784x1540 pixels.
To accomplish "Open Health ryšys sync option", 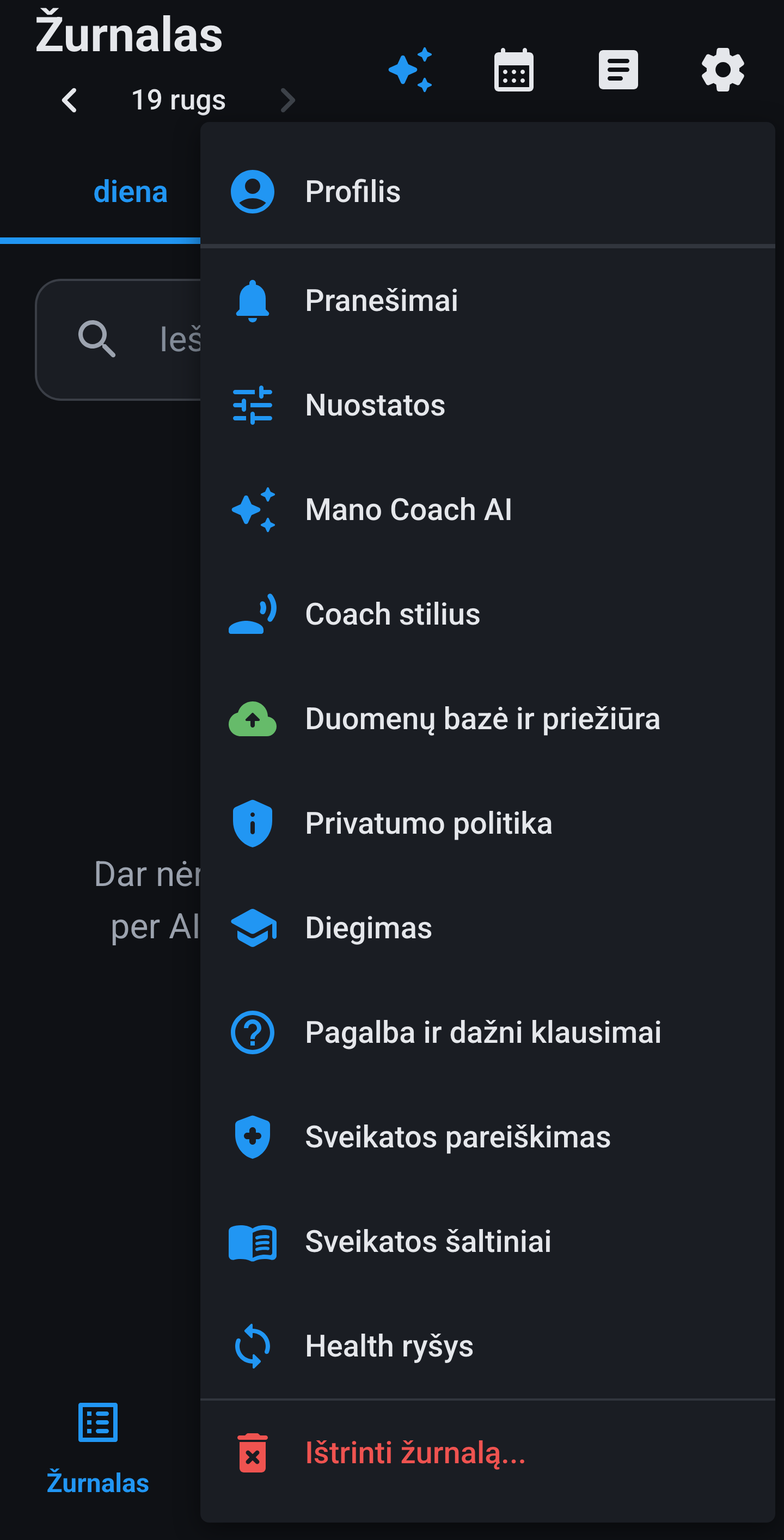I will click(x=488, y=1346).
